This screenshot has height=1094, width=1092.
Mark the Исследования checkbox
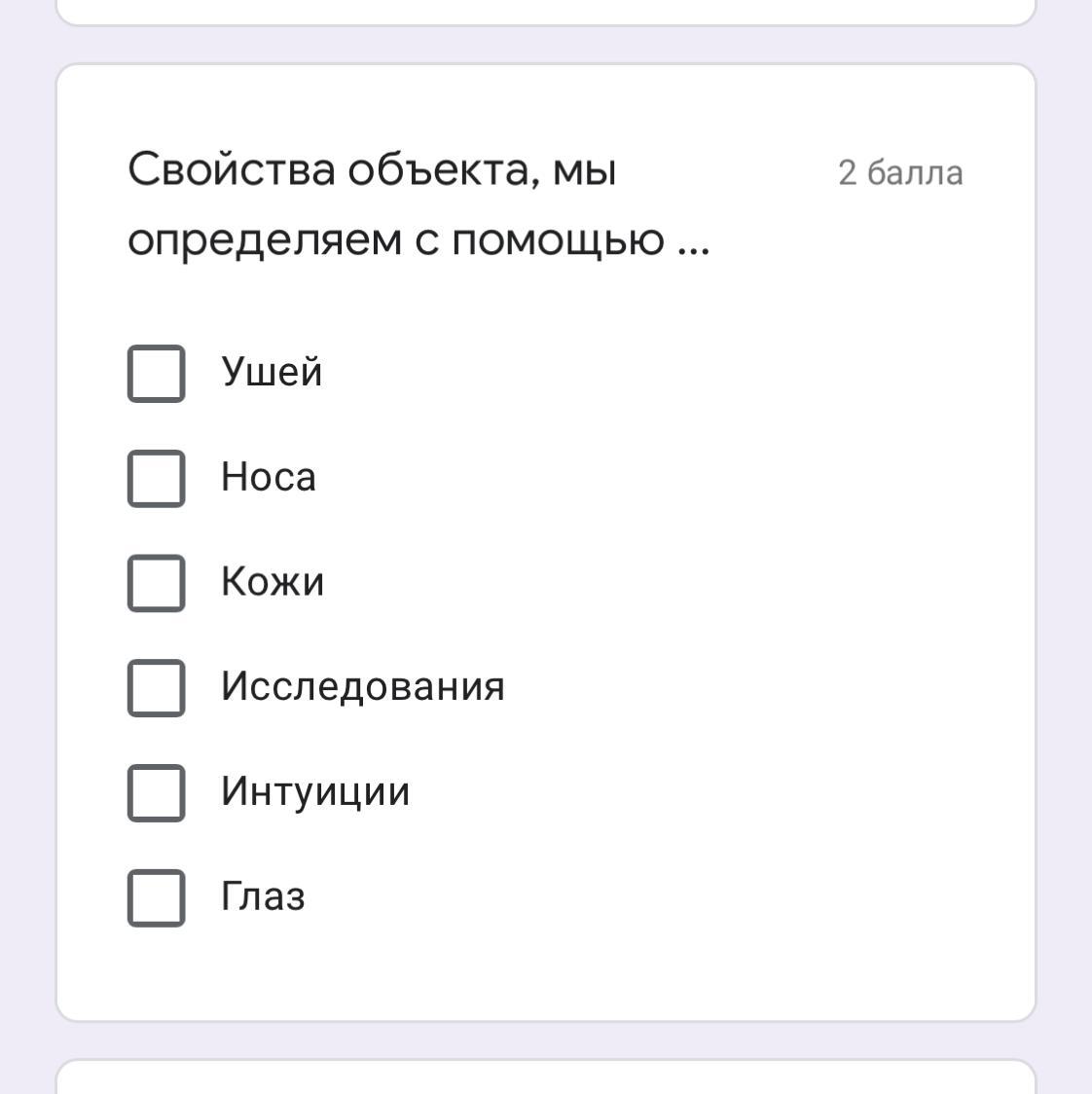tap(156, 687)
